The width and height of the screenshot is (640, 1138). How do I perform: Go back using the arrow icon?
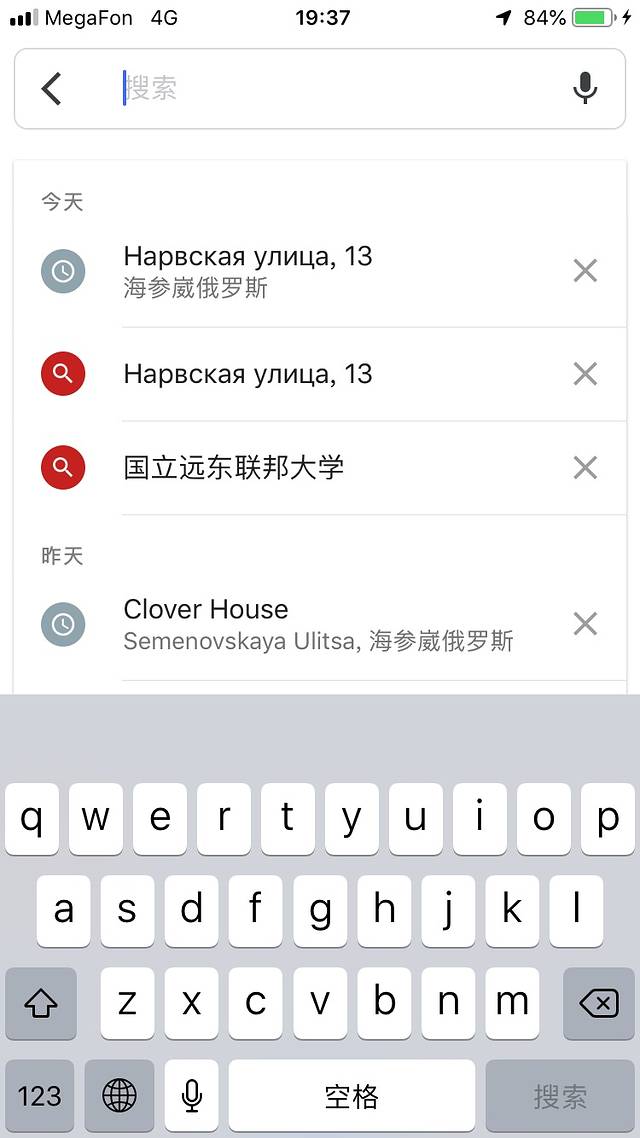[52, 89]
